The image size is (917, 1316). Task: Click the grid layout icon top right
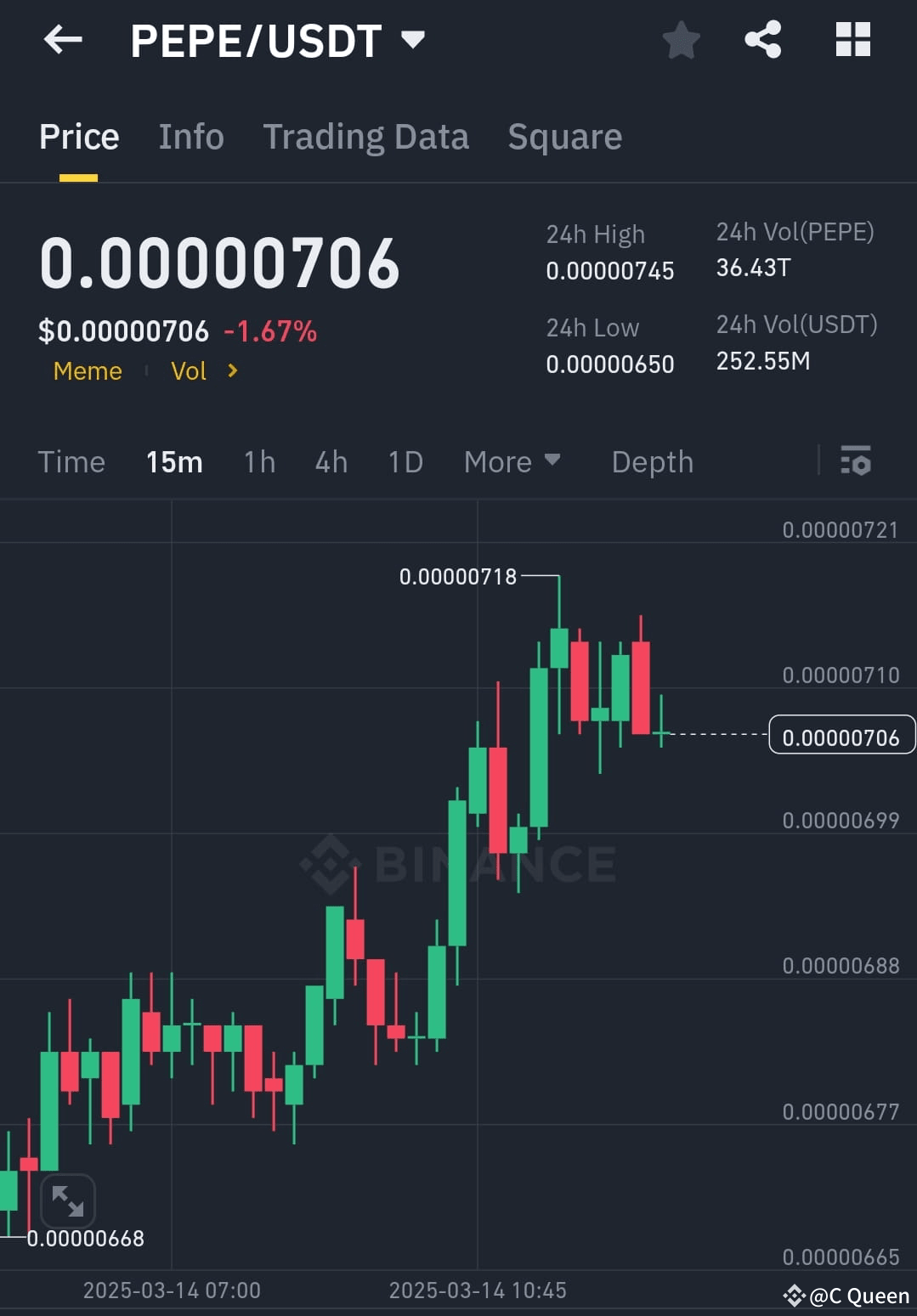pyautogui.click(x=852, y=40)
